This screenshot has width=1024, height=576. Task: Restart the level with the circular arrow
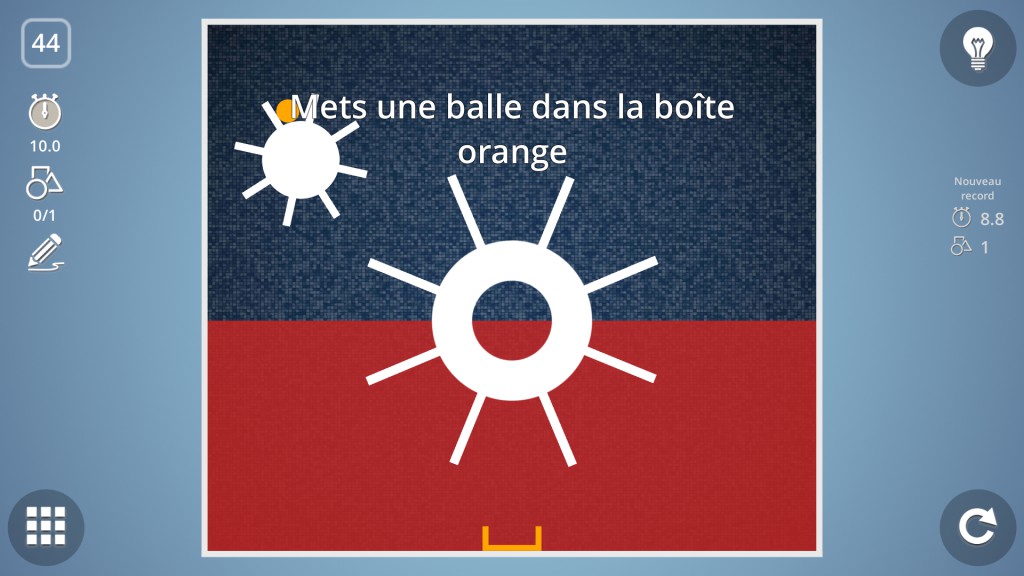(977, 527)
